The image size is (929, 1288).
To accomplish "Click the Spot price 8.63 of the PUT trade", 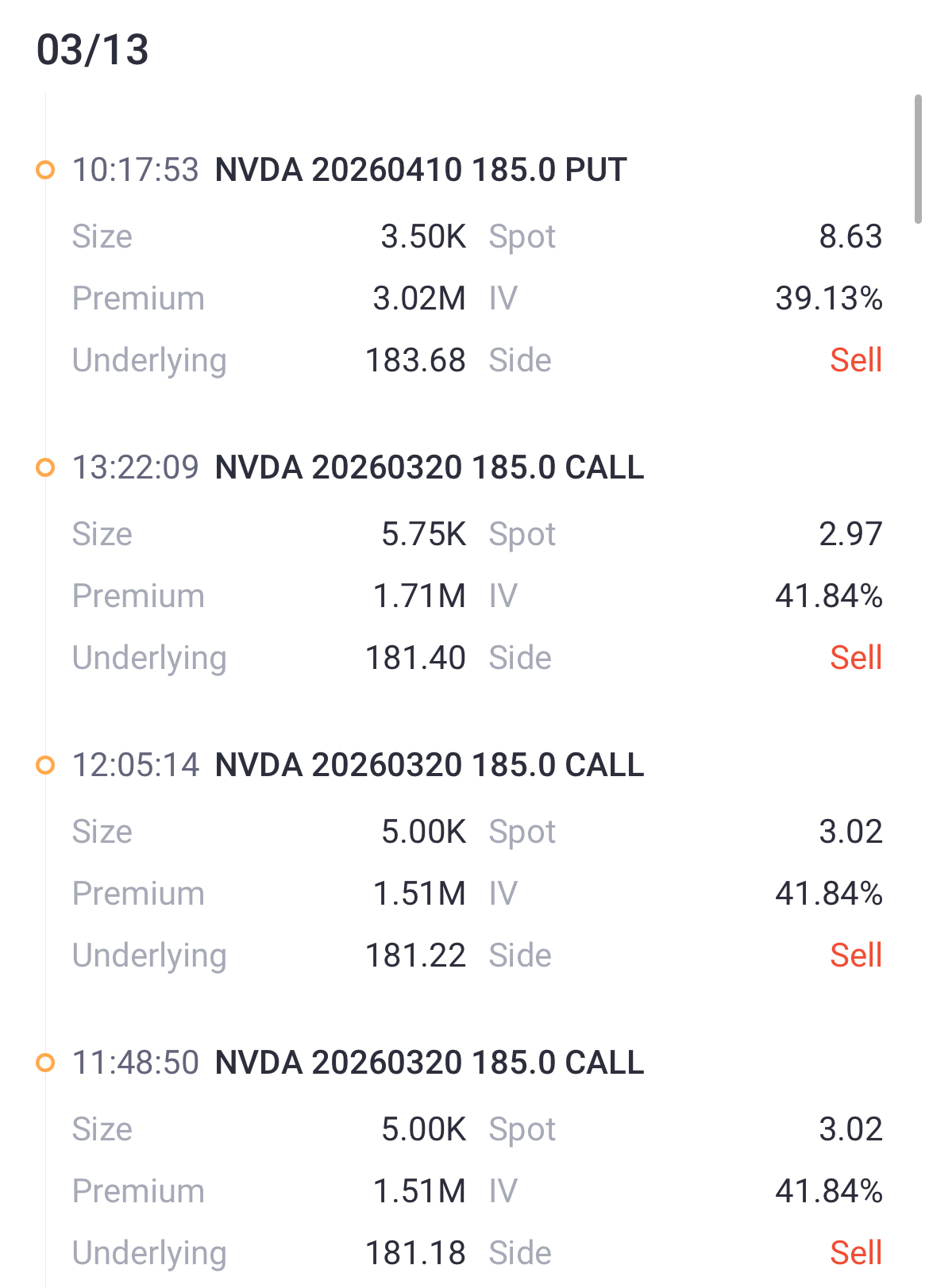I will point(851,236).
